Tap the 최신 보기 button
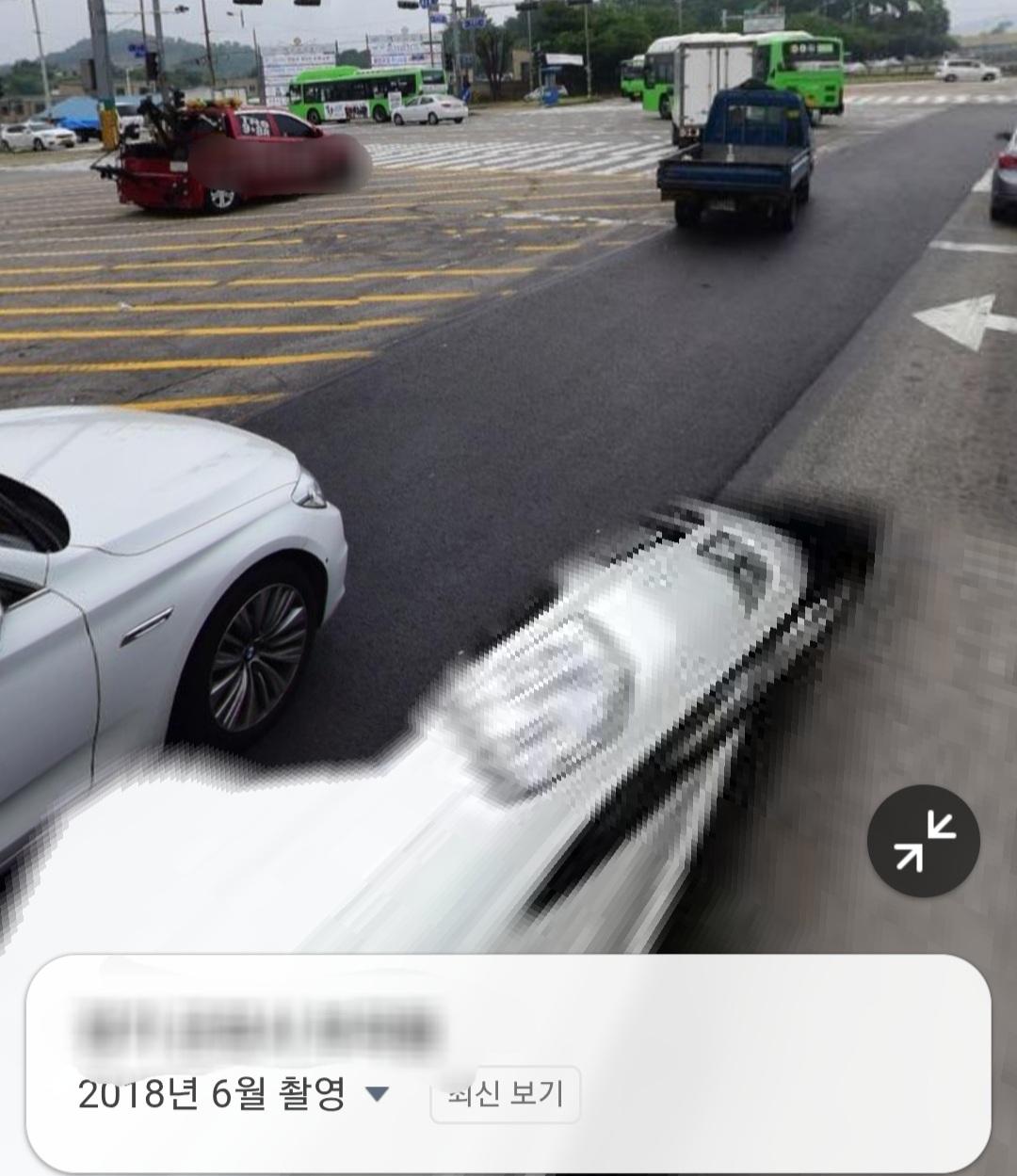 click(506, 1094)
